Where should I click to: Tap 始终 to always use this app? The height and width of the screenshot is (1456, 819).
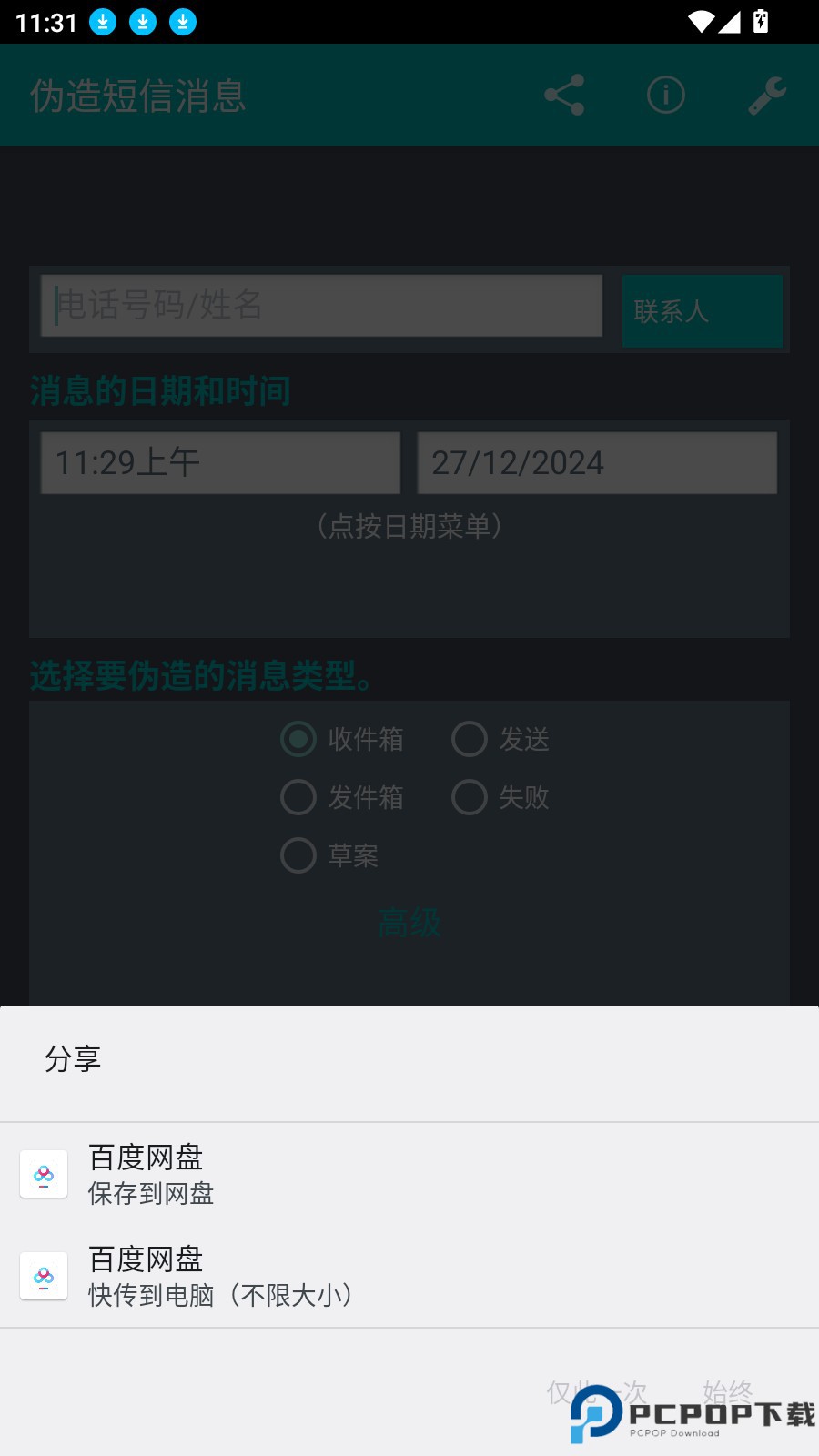(x=728, y=1390)
